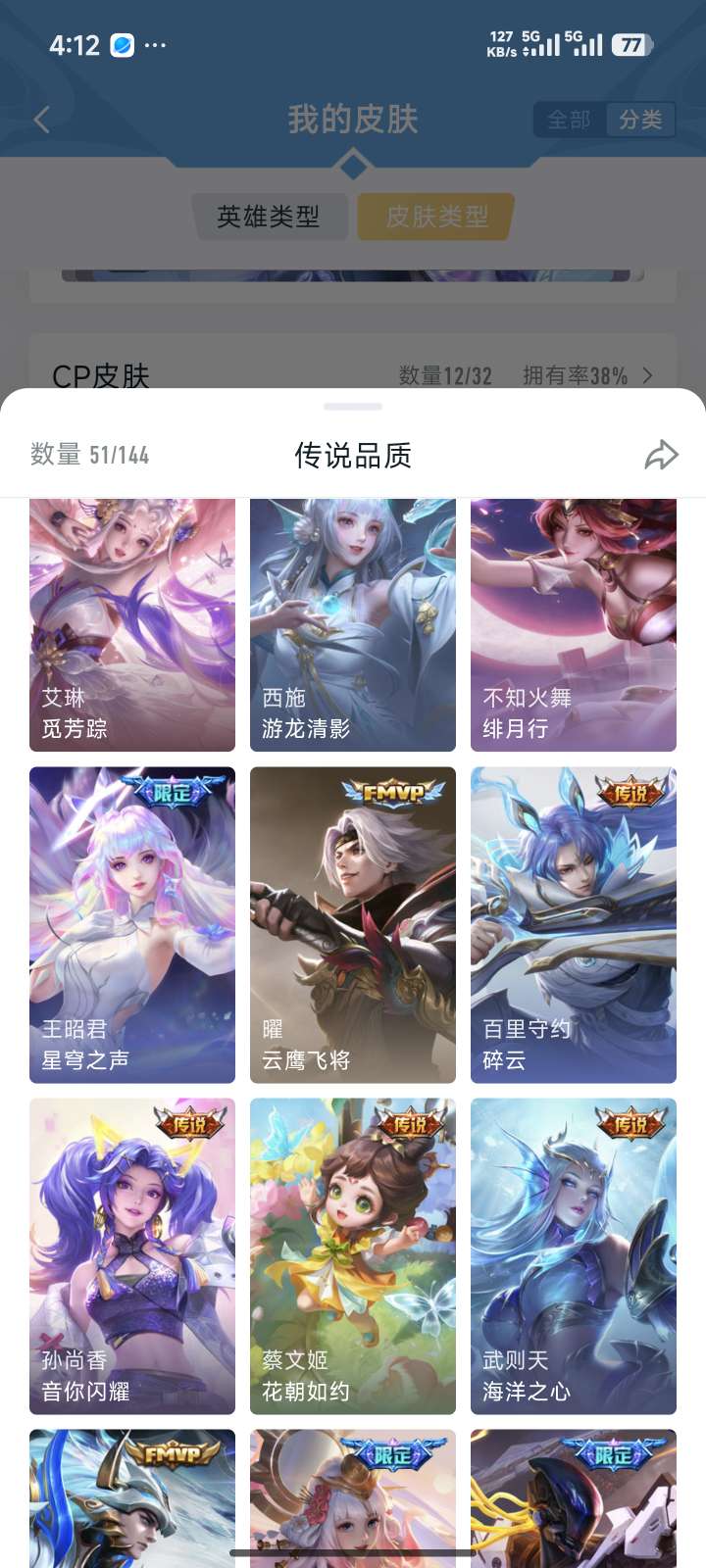Open 西施 游龙清影 skin card

tap(353, 624)
